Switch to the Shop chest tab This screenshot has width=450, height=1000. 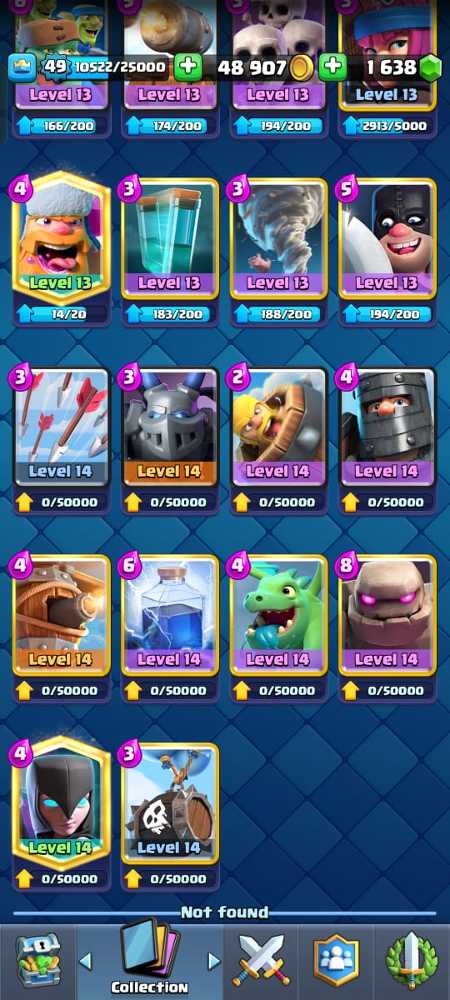38,961
